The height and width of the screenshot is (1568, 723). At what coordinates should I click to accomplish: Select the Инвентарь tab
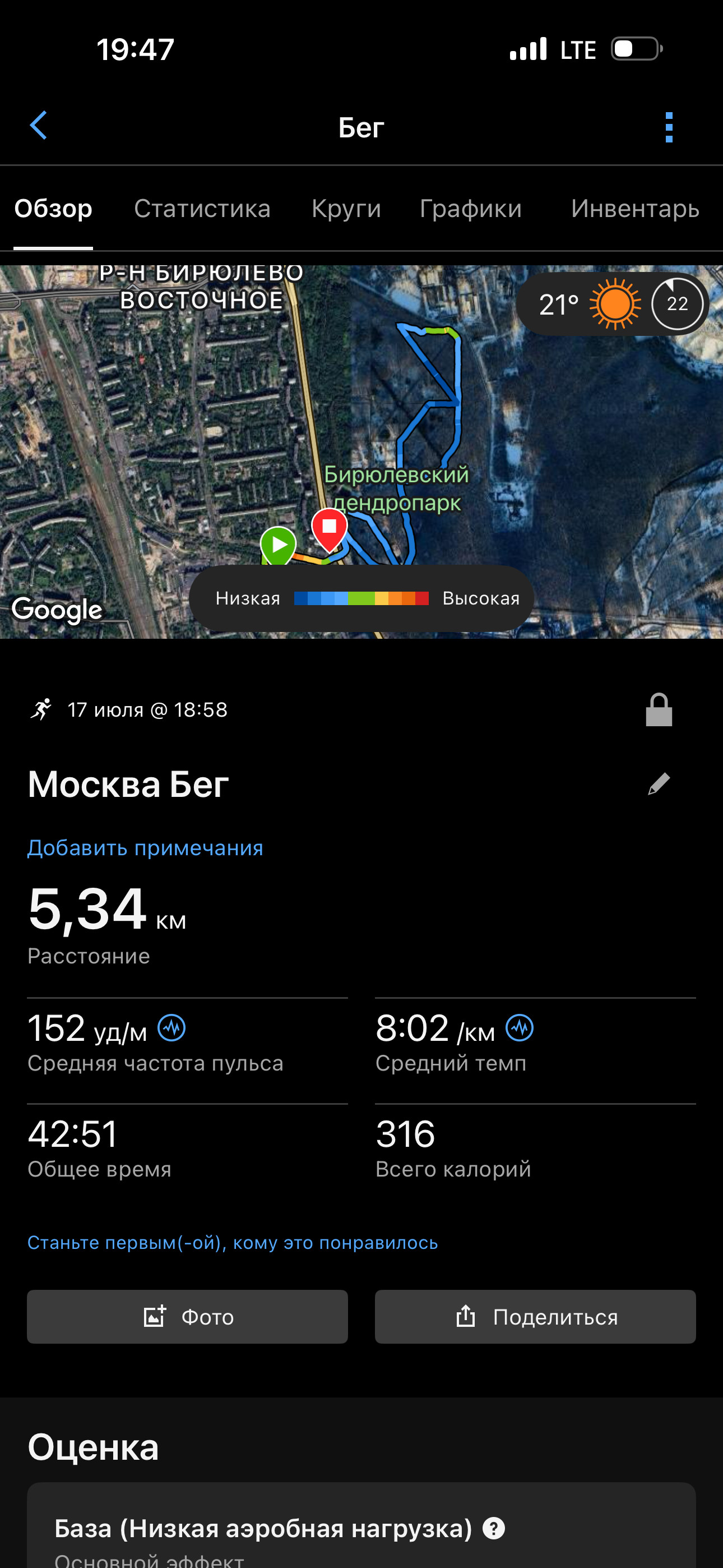pos(635,209)
